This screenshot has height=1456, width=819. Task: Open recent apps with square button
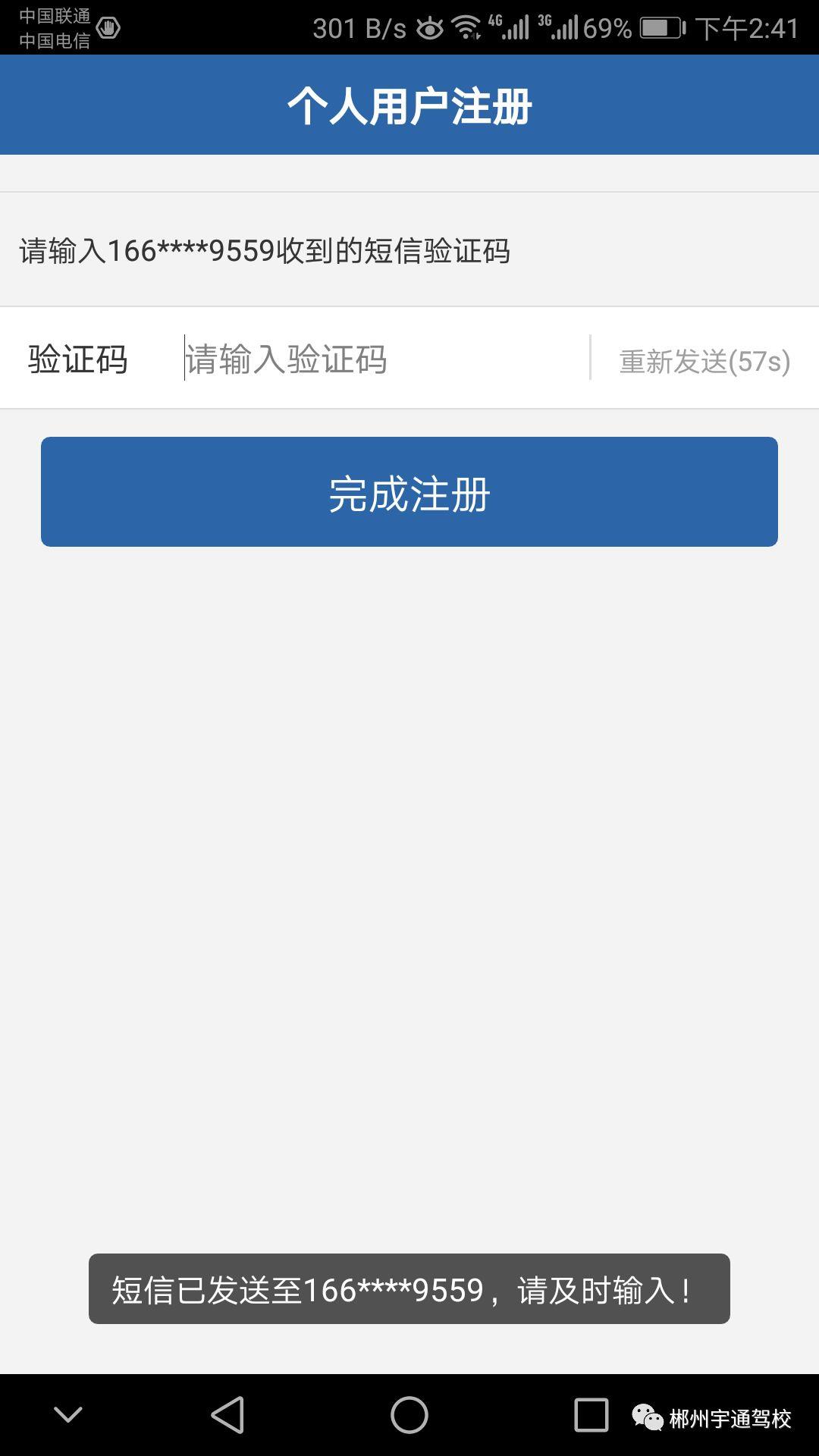click(x=591, y=1415)
